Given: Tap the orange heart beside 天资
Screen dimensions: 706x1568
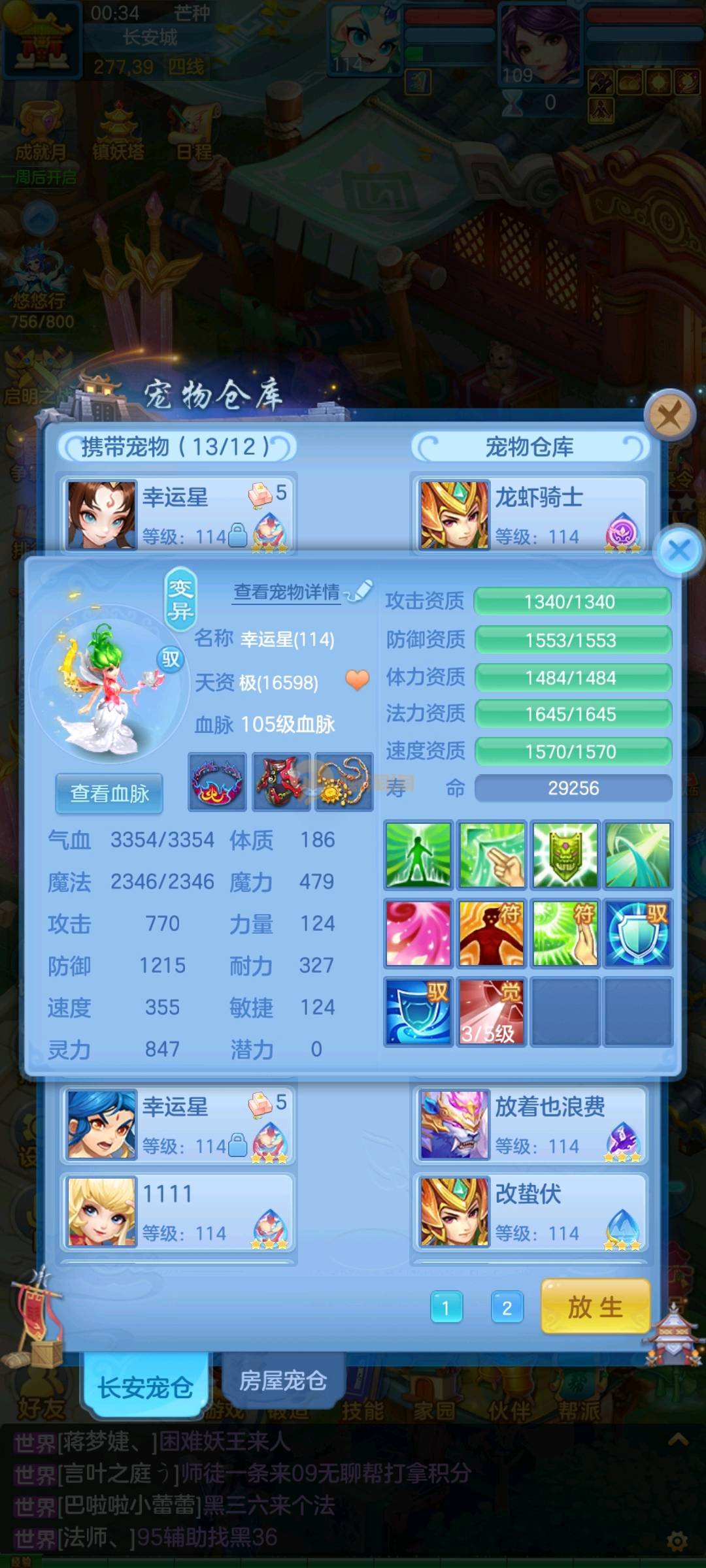Looking at the screenshot, I should [357, 681].
